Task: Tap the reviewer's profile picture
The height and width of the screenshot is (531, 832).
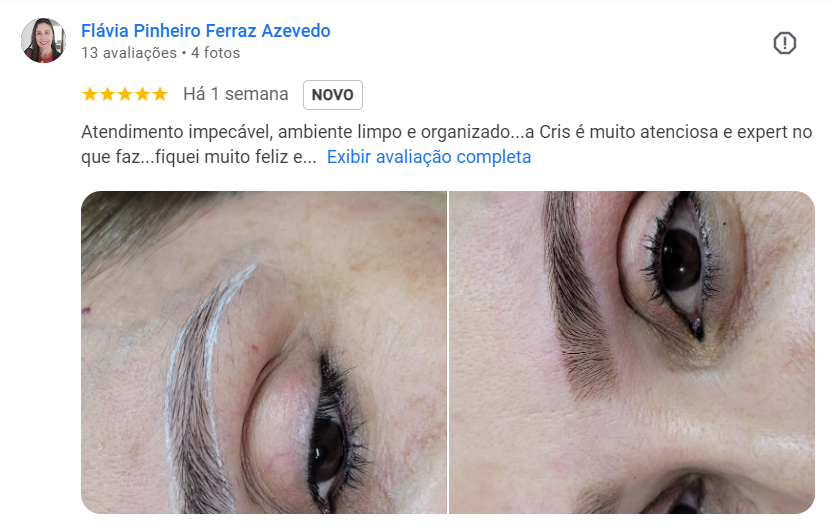Action: pyautogui.click(x=43, y=41)
